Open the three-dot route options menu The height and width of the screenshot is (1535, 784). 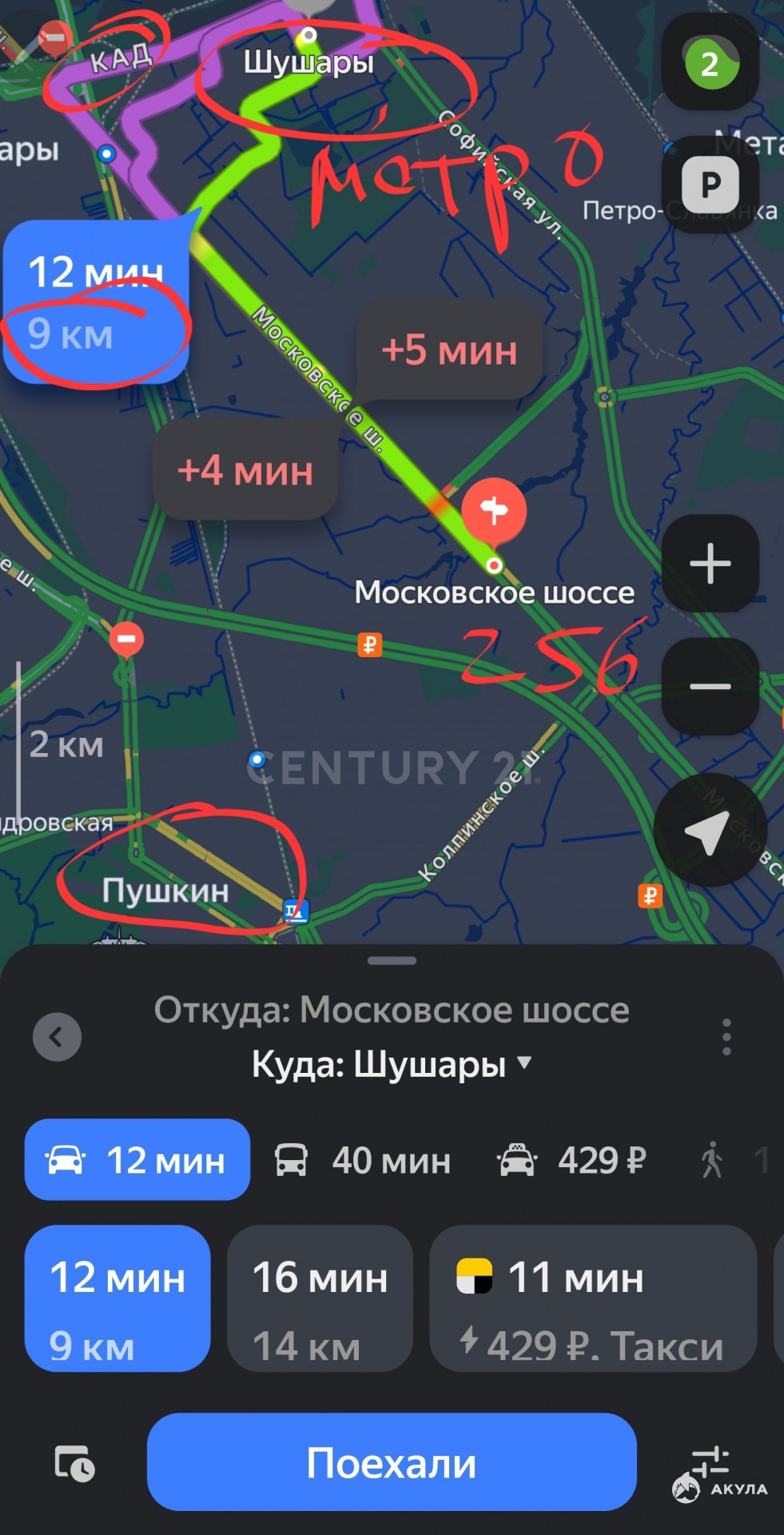coord(726,1037)
